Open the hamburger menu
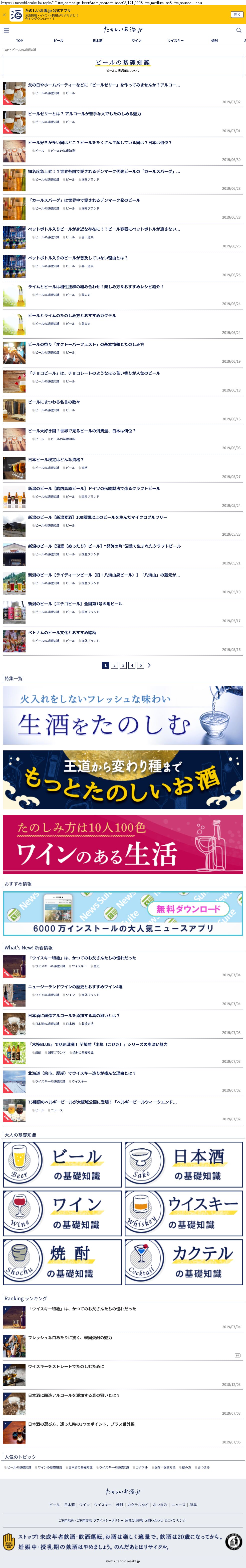246x1568 pixels. [x=6, y=30]
